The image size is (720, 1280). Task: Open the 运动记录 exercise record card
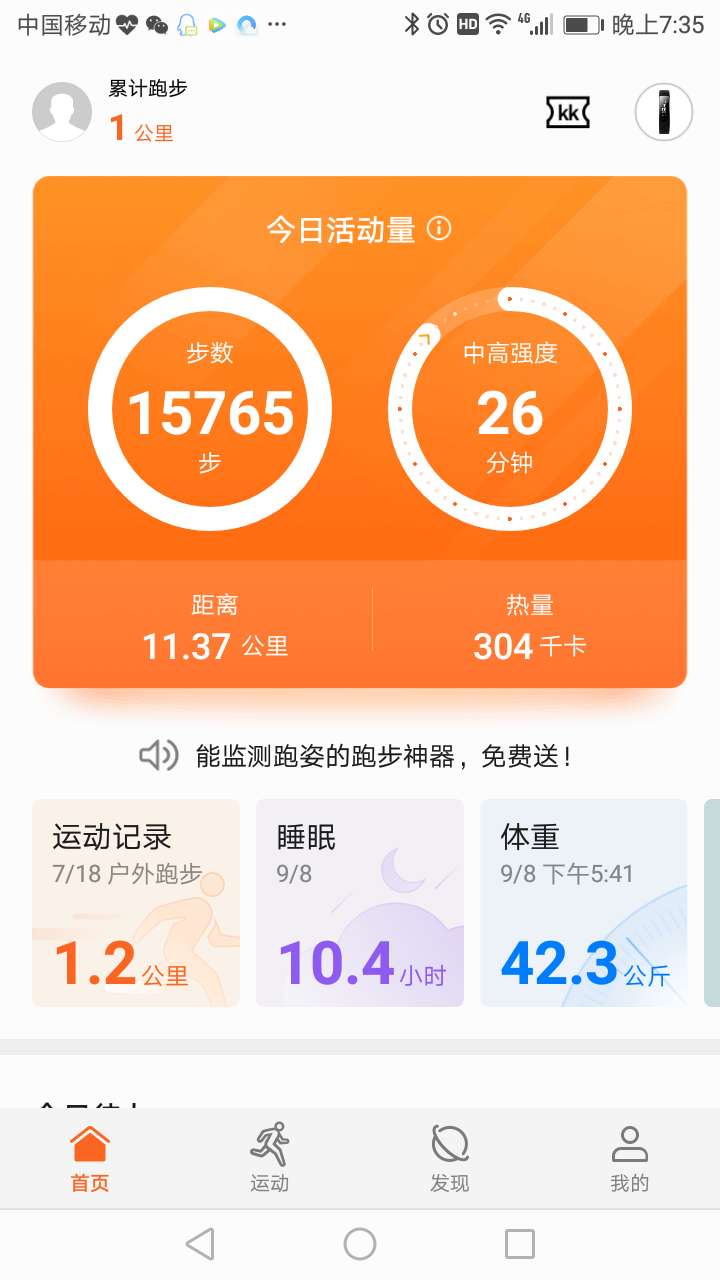tap(135, 903)
